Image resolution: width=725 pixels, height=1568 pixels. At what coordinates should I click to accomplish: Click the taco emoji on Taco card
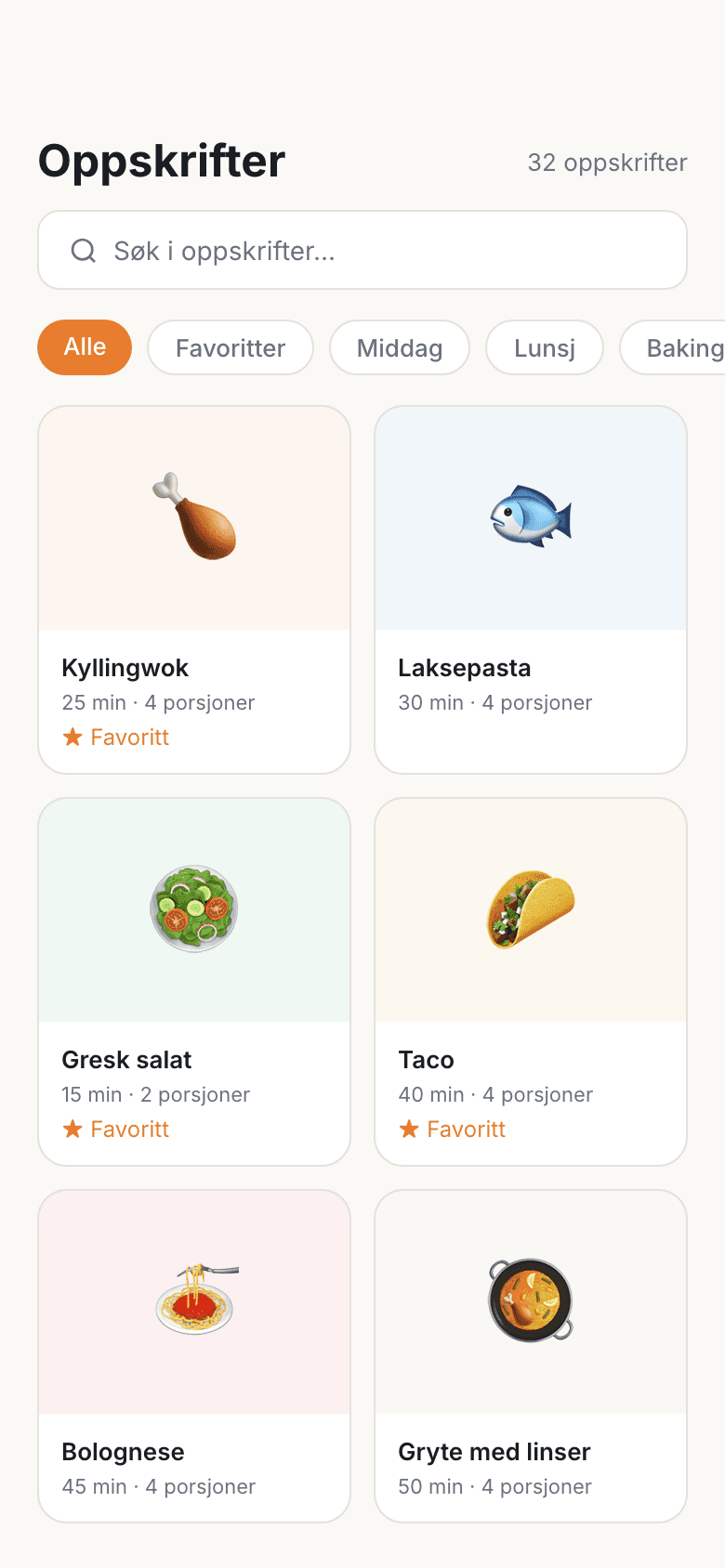point(530,908)
